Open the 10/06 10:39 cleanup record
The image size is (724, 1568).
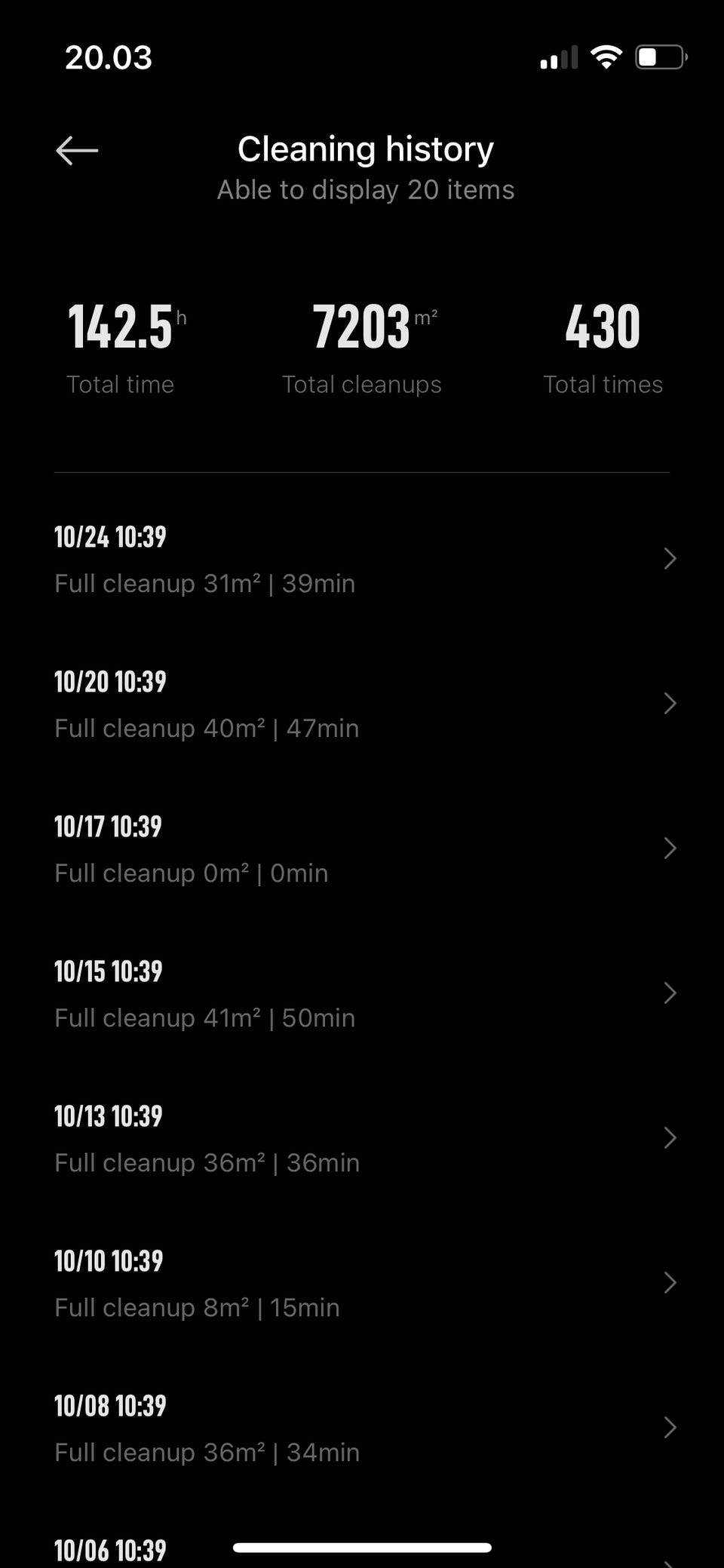point(110,1551)
